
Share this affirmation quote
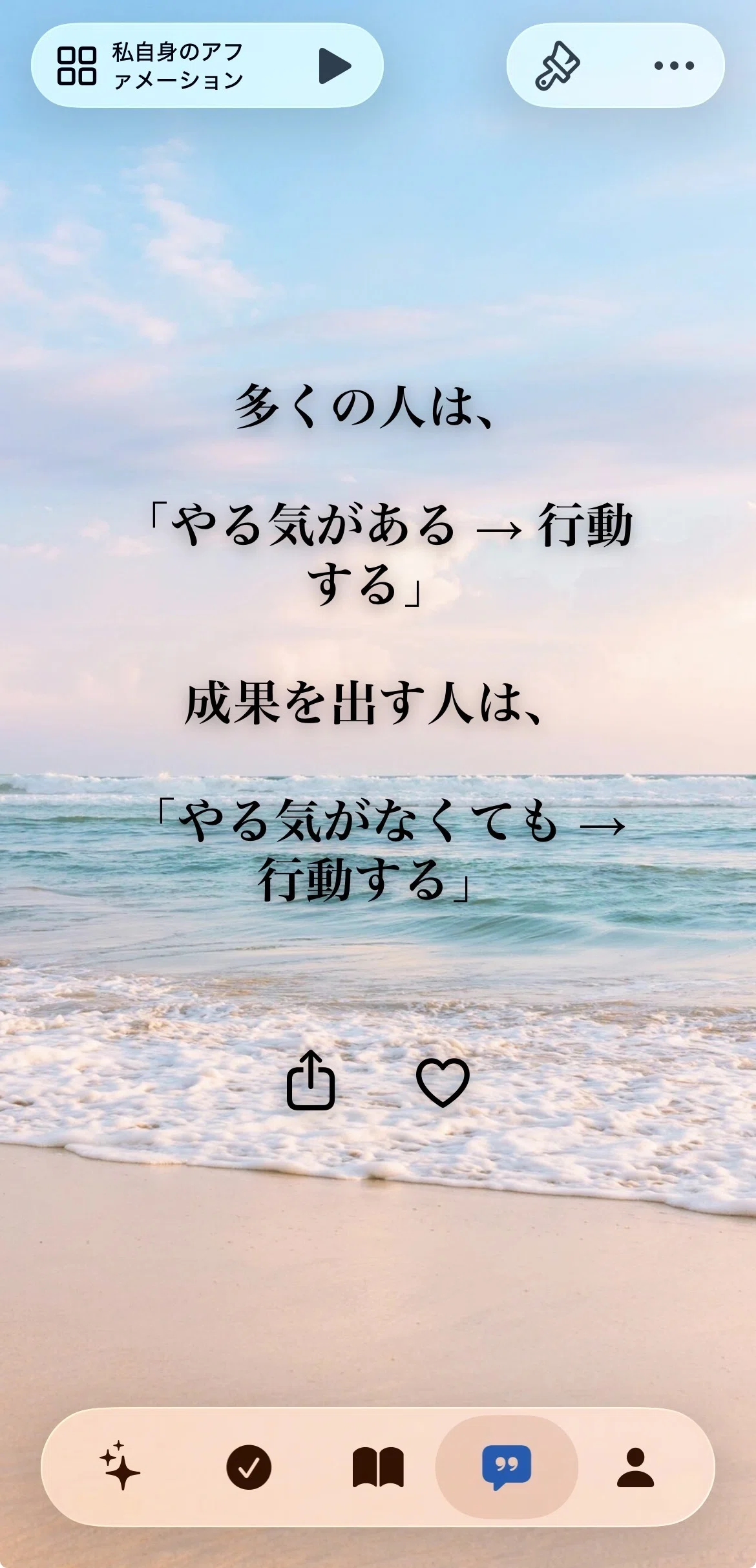tap(311, 1081)
